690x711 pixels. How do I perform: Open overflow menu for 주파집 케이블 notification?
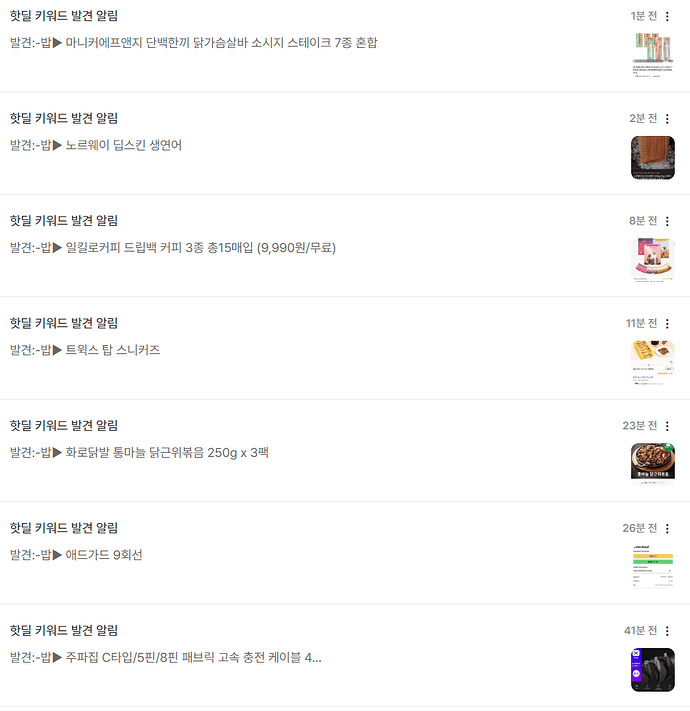coord(668,631)
